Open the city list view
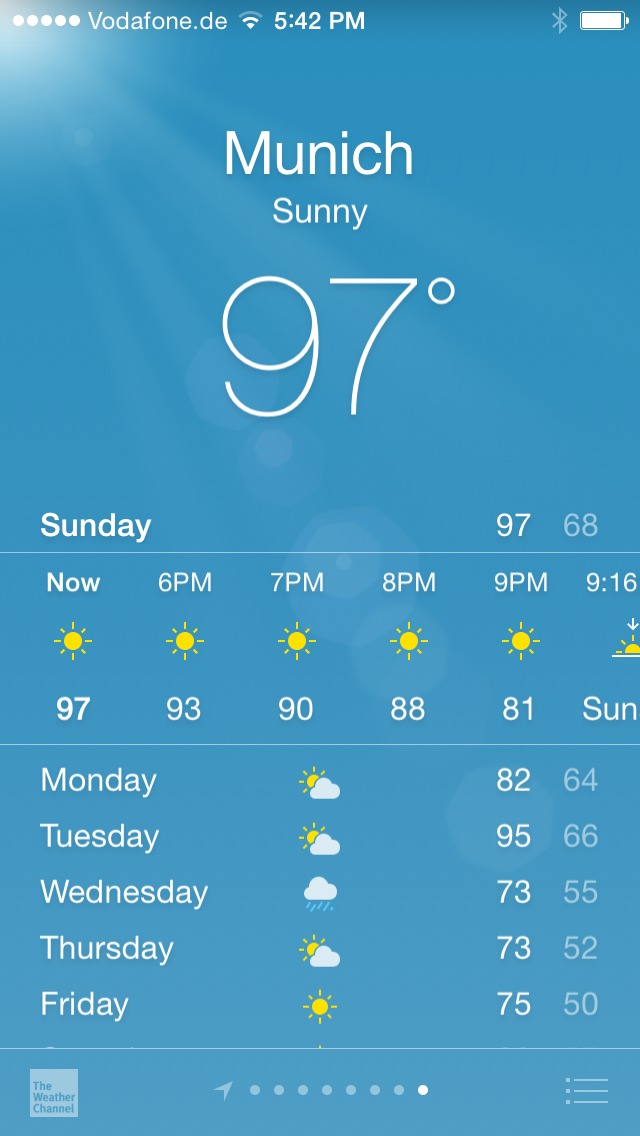This screenshot has width=640, height=1136. [587, 1090]
